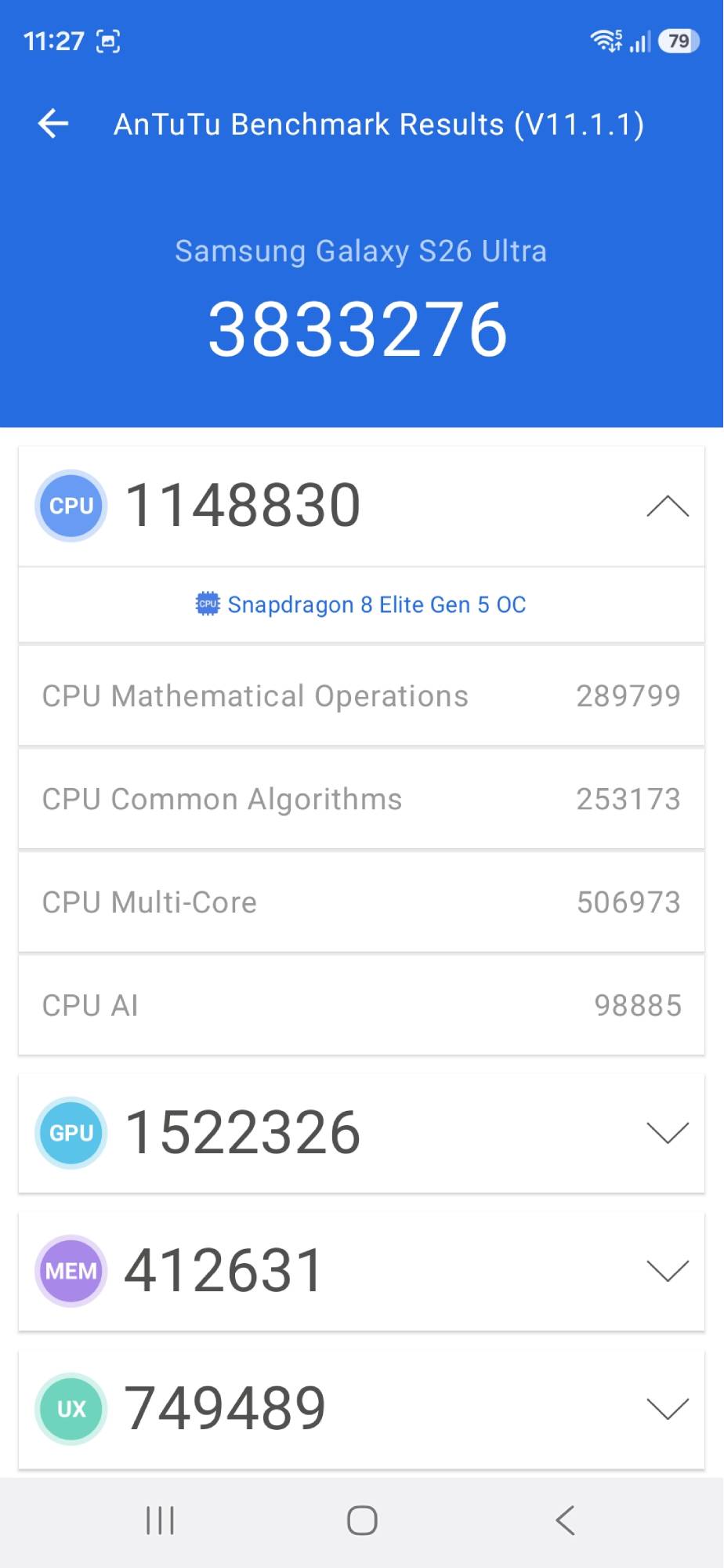This screenshot has height=1568, width=724.
Task: Go back from benchmark results
Action: 53,124
